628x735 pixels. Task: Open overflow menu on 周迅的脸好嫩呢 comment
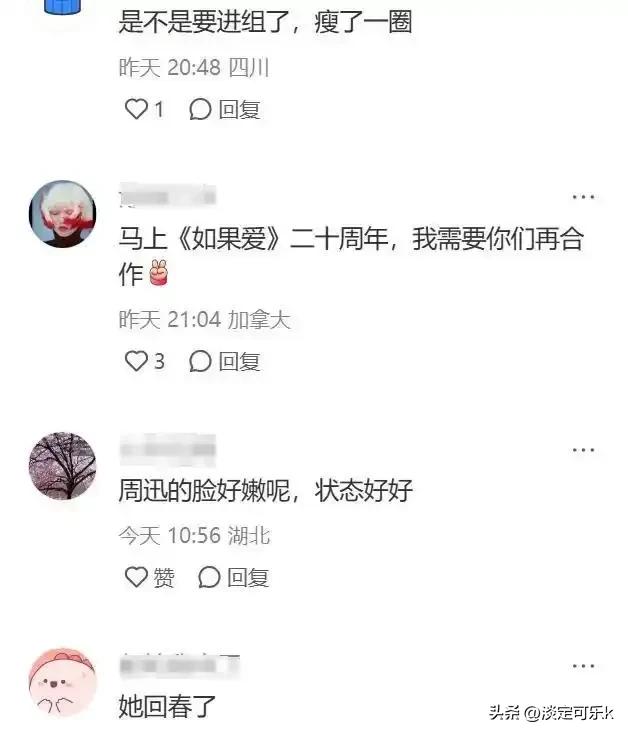tap(583, 450)
